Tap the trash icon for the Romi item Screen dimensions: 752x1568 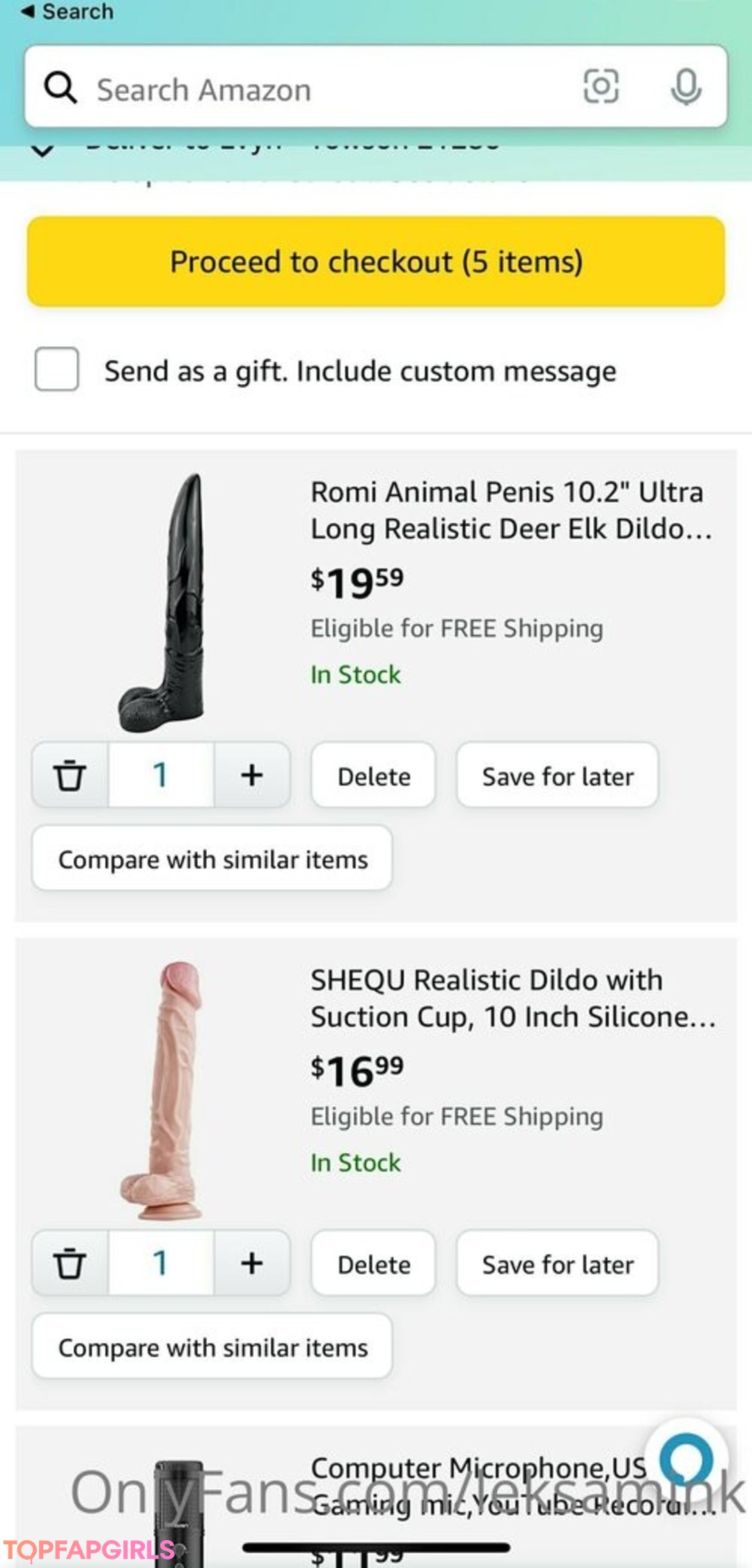point(70,775)
